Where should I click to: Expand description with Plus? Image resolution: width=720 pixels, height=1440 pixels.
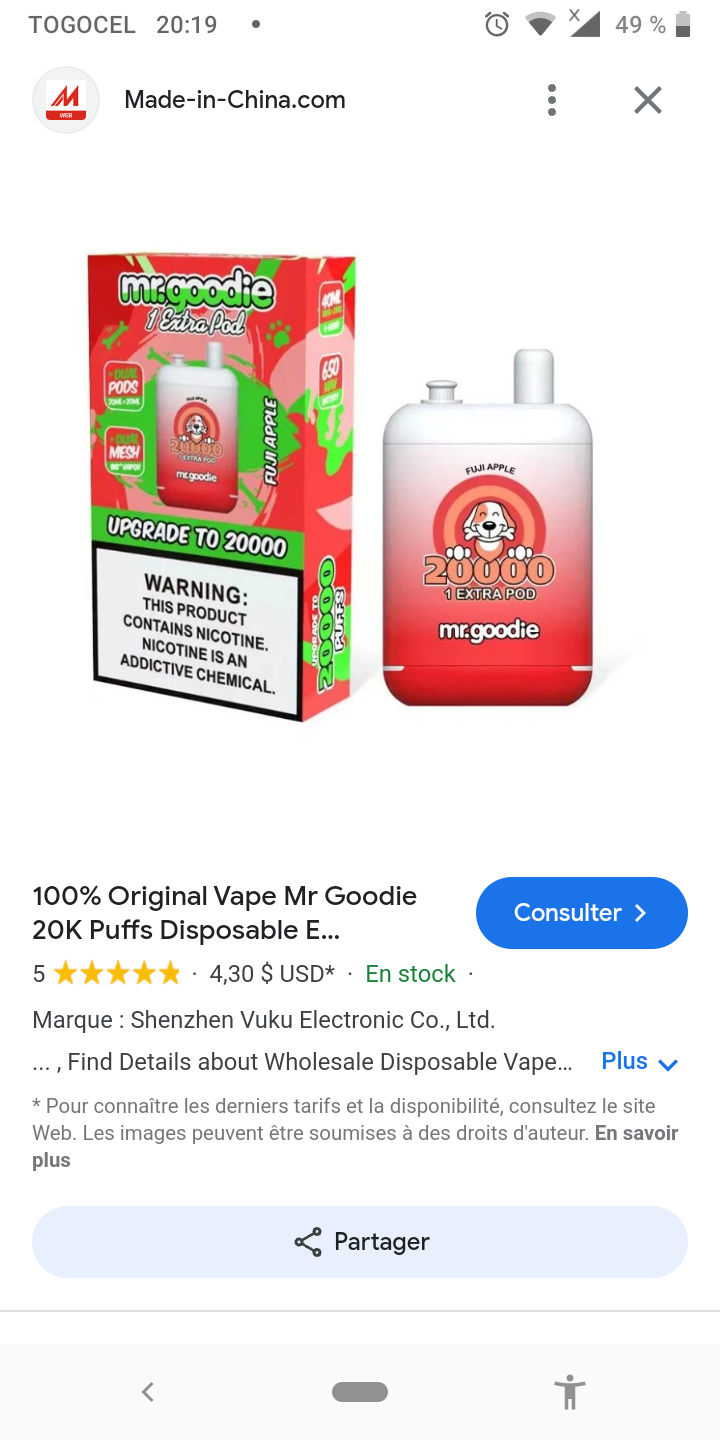click(639, 1062)
